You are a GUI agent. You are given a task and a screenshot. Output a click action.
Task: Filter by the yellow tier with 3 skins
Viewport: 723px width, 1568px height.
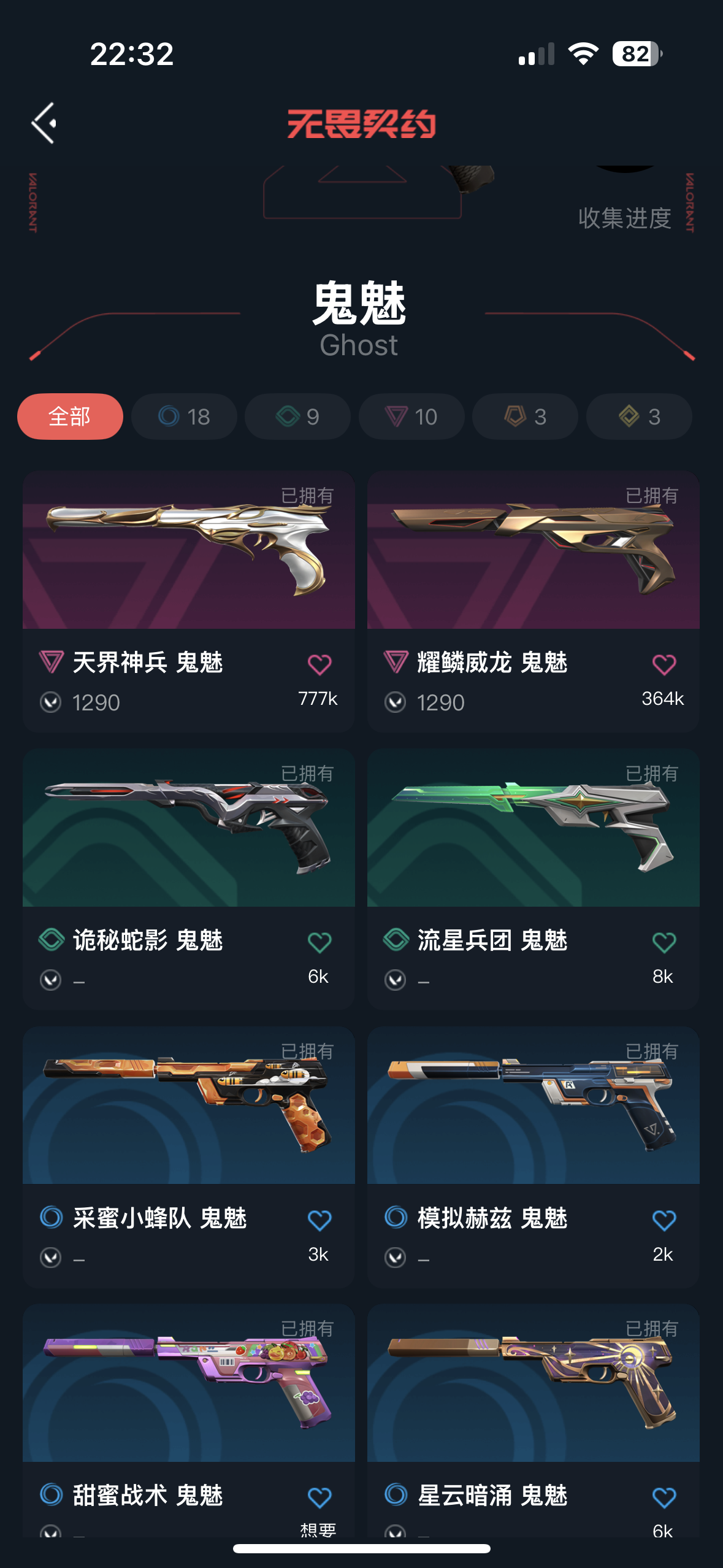[639, 417]
